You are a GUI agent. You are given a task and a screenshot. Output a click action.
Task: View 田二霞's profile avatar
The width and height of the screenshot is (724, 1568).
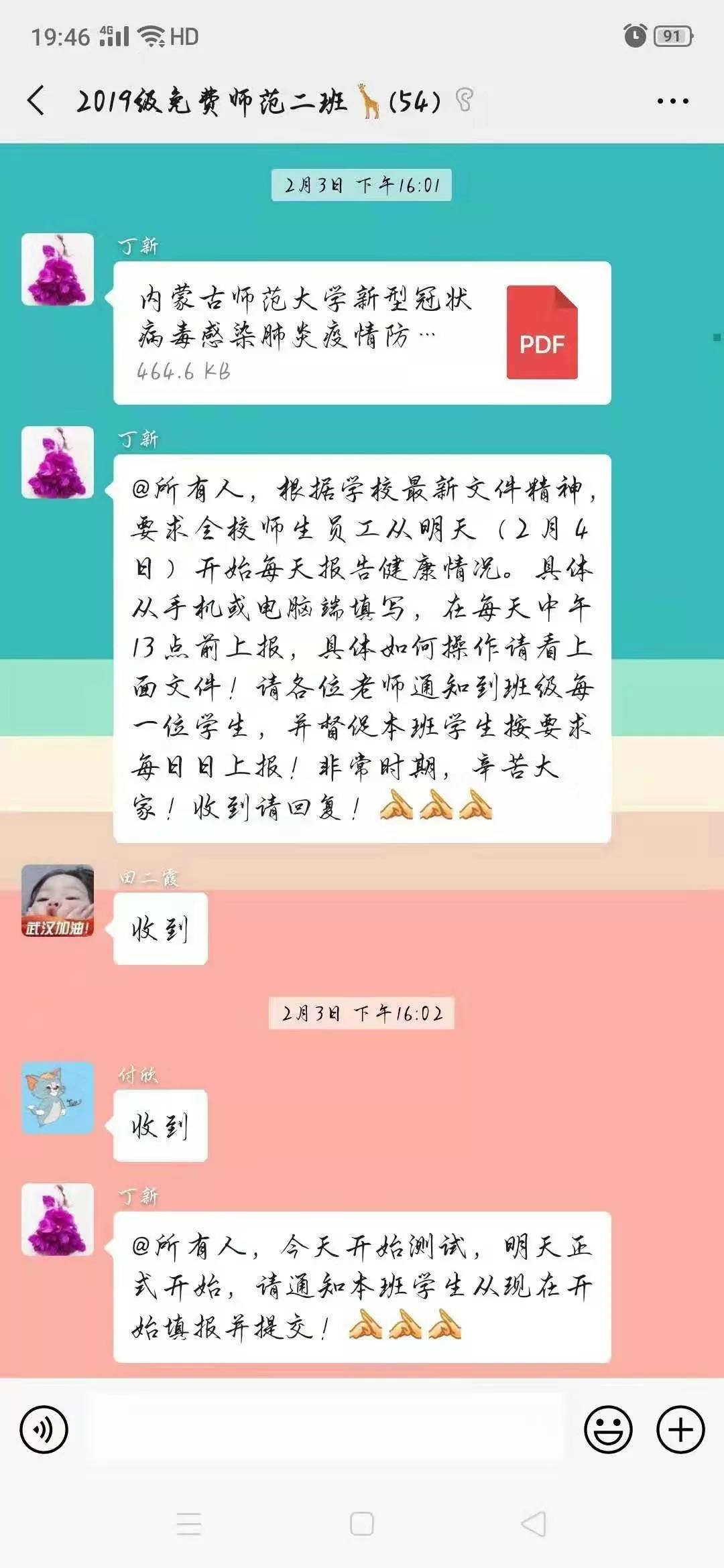(58, 900)
